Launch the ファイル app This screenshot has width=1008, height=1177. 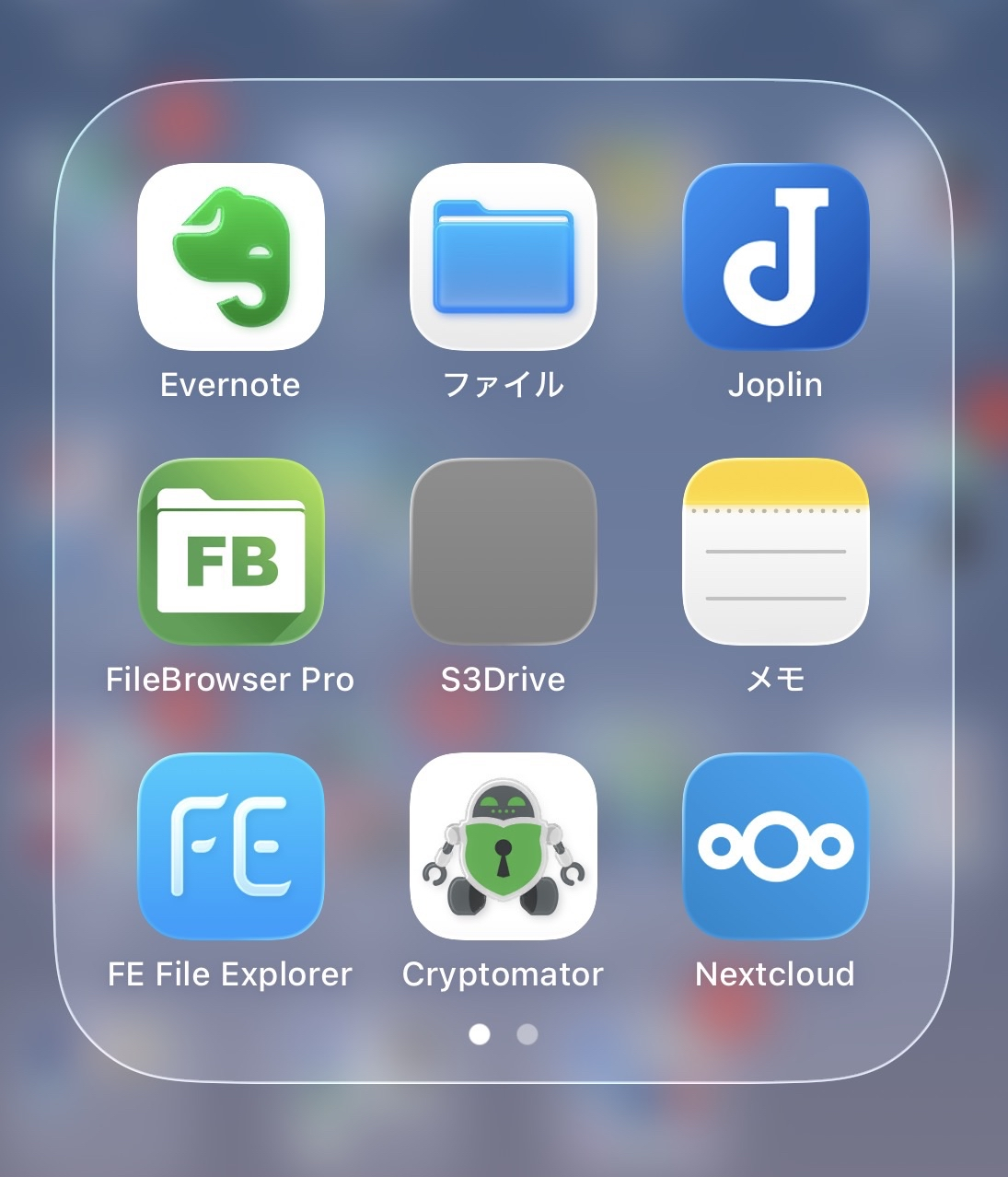point(503,257)
